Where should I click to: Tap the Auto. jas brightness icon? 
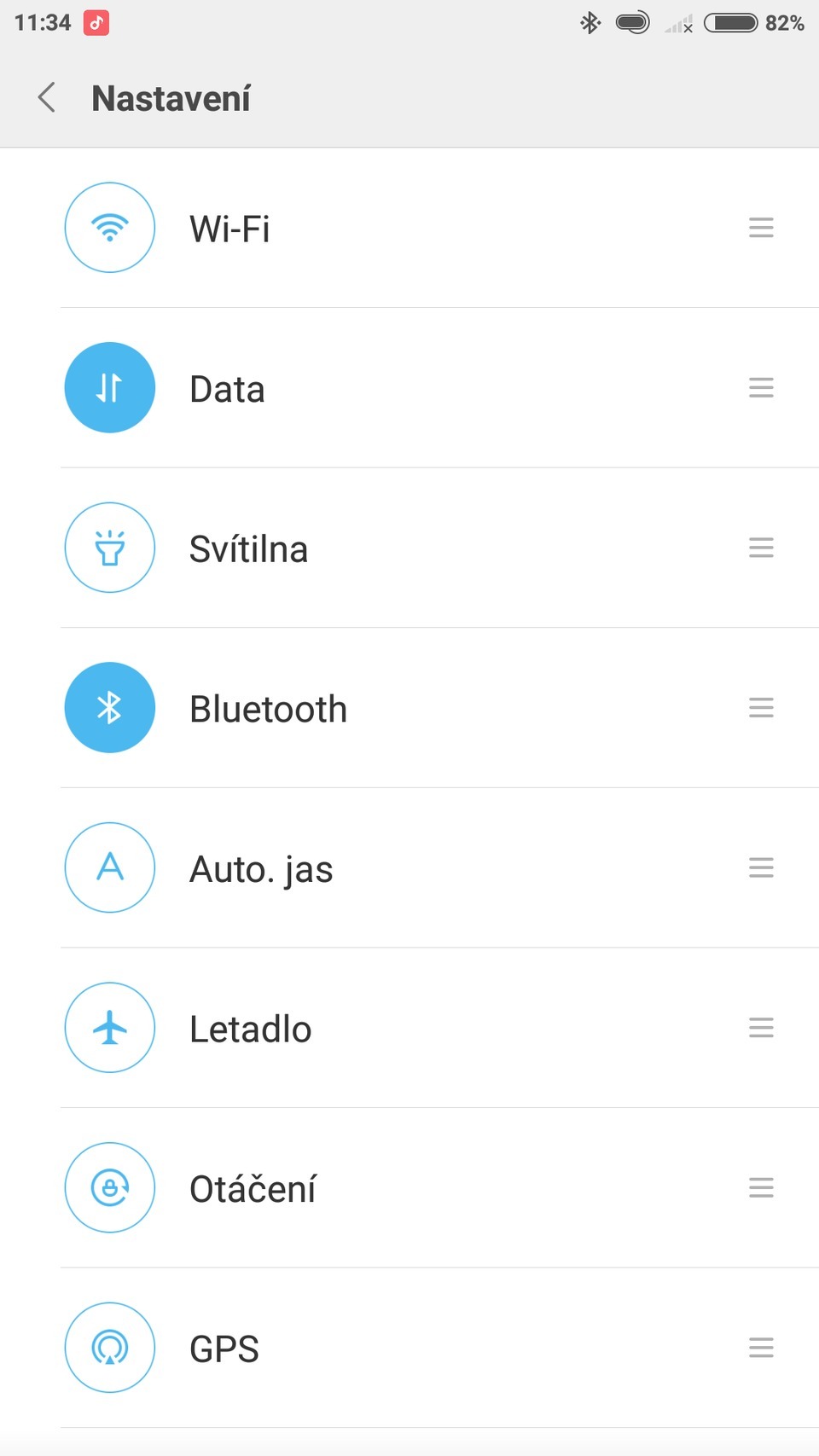109,867
